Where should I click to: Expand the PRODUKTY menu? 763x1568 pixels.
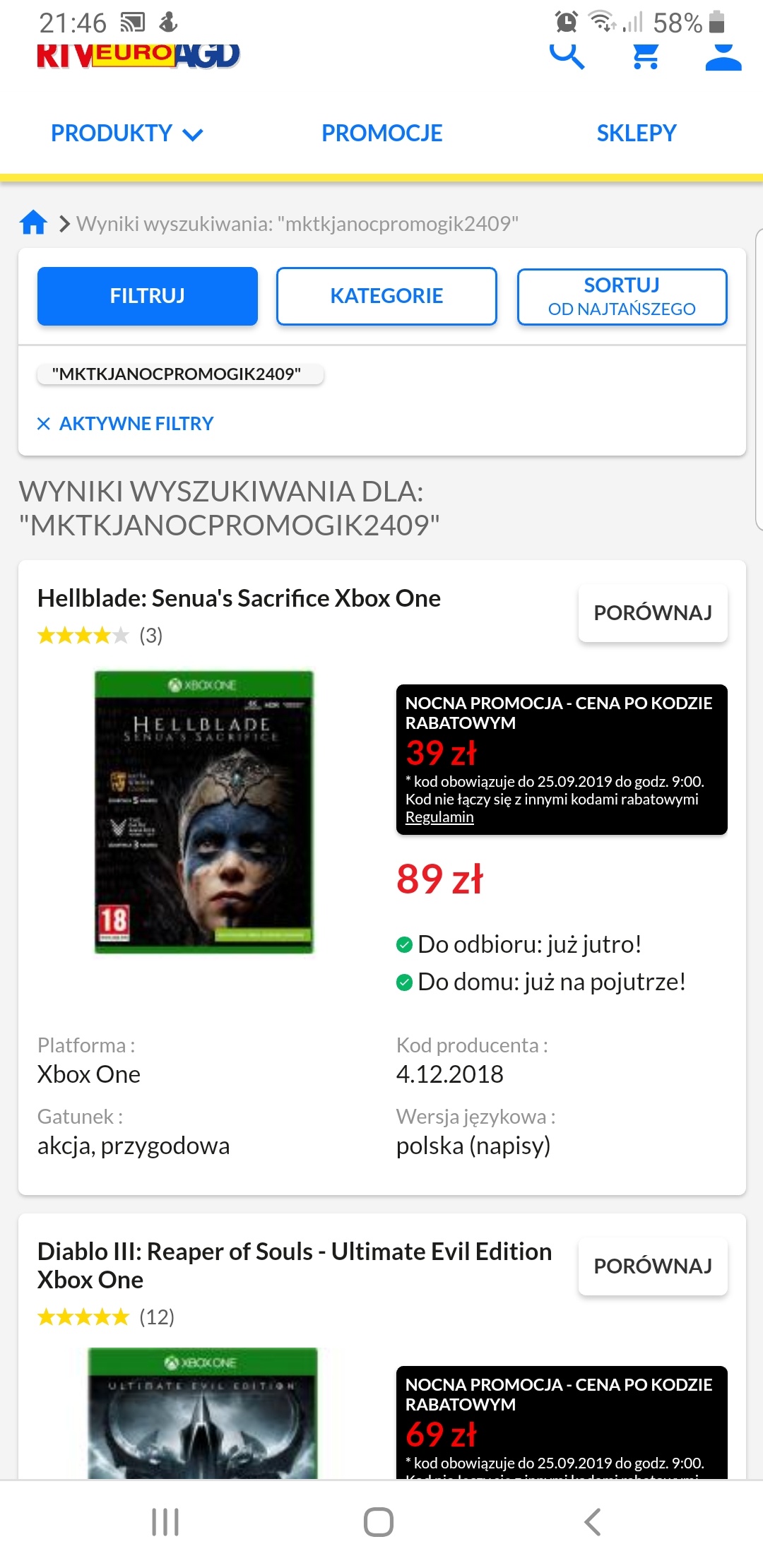point(127,133)
